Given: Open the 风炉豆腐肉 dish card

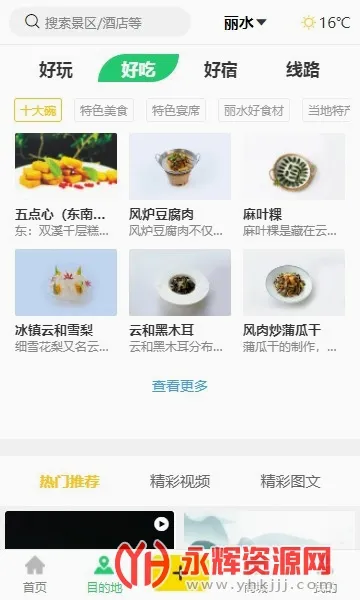Looking at the screenshot, I should click(180, 185).
